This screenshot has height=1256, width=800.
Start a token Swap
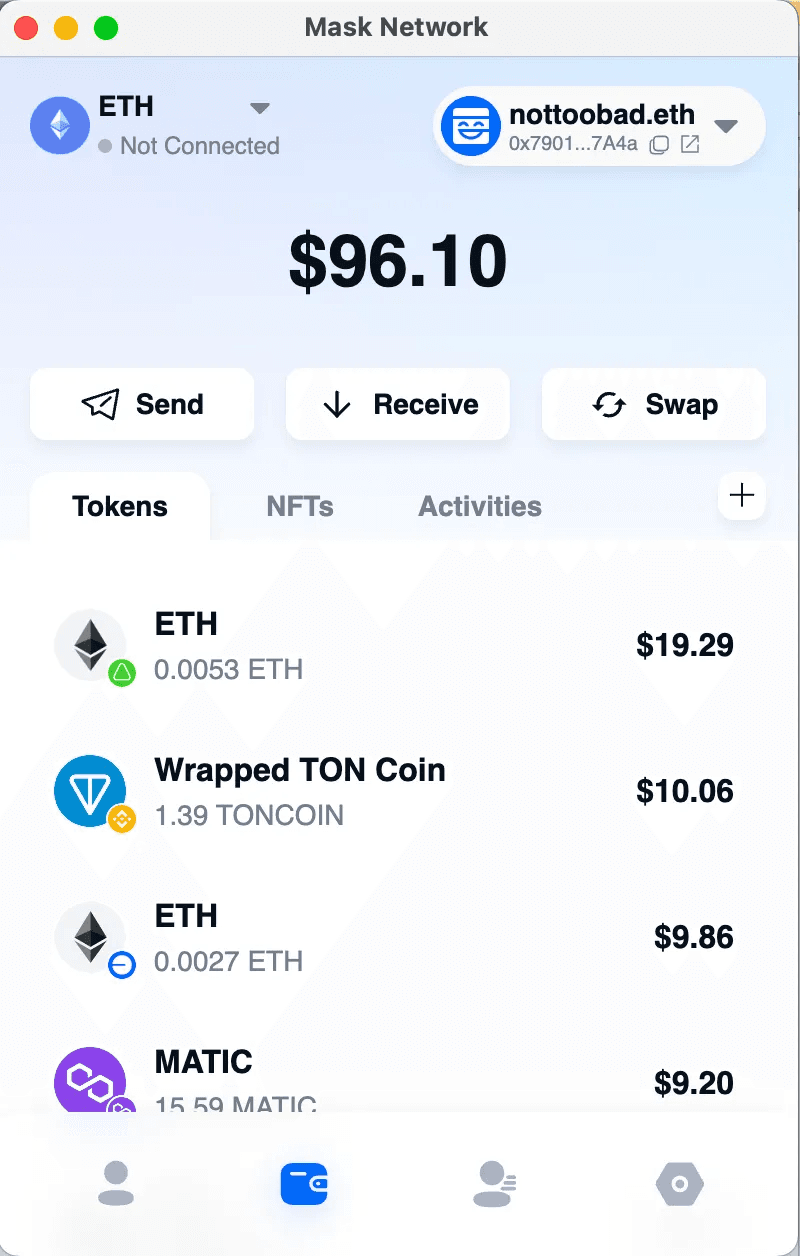tap(654, 404)
